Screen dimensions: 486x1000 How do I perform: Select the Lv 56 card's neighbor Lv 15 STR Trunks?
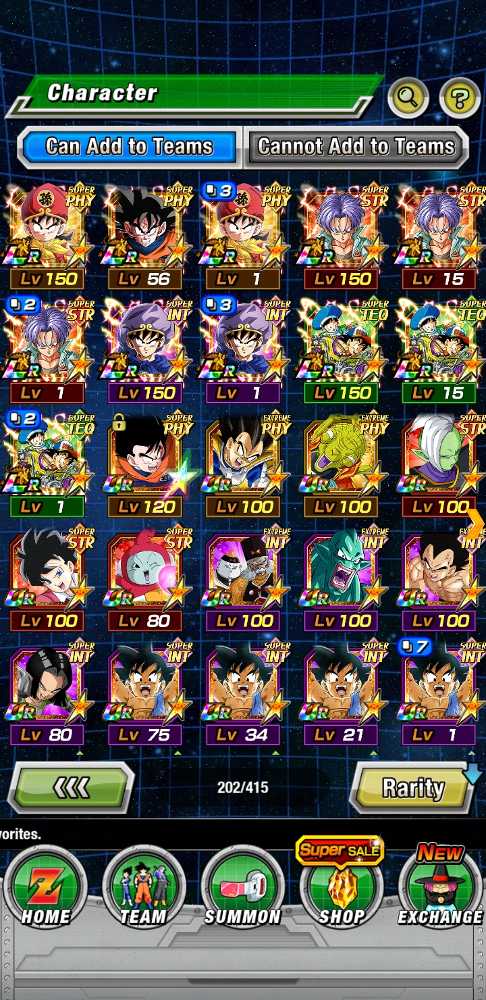click(440, 236)
